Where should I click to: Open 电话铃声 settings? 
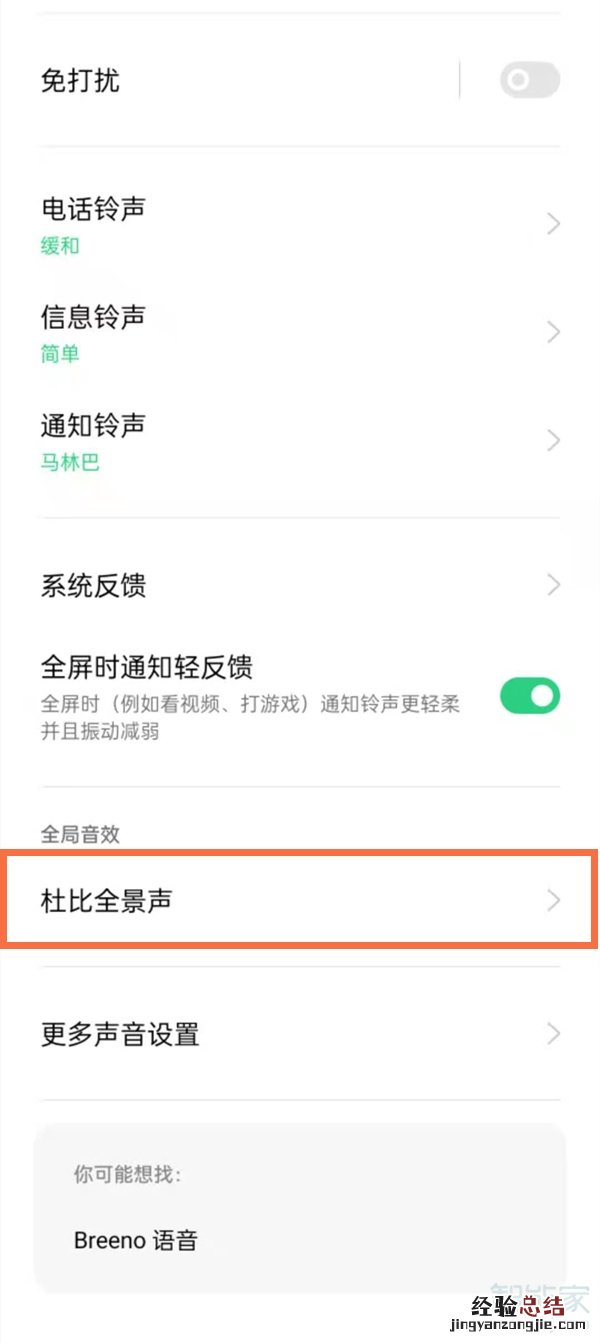click(300, 225)
